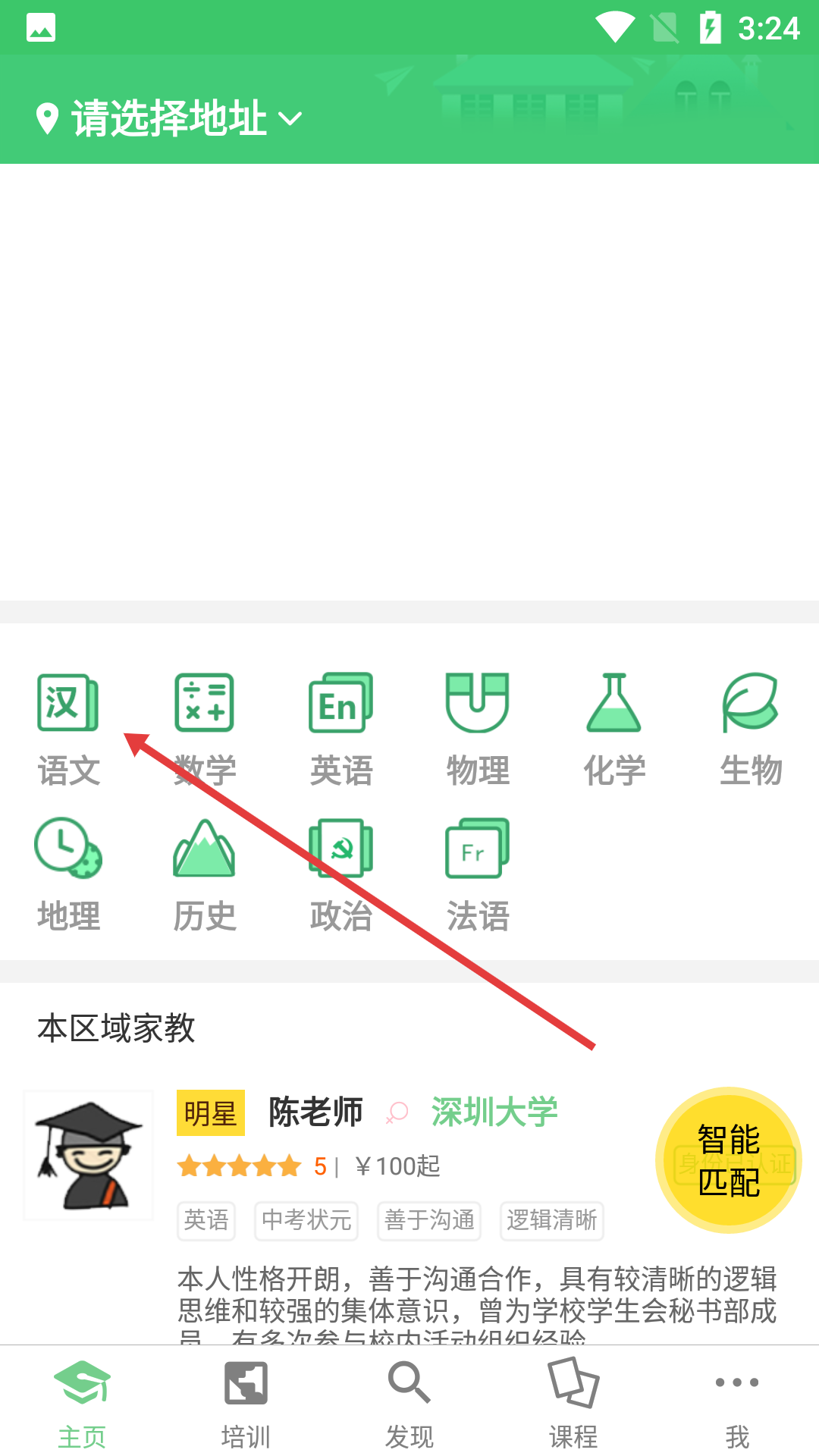Choose the 法语 subject
Viewport: 819px width, 1456px height.
(x=478, y=874)
